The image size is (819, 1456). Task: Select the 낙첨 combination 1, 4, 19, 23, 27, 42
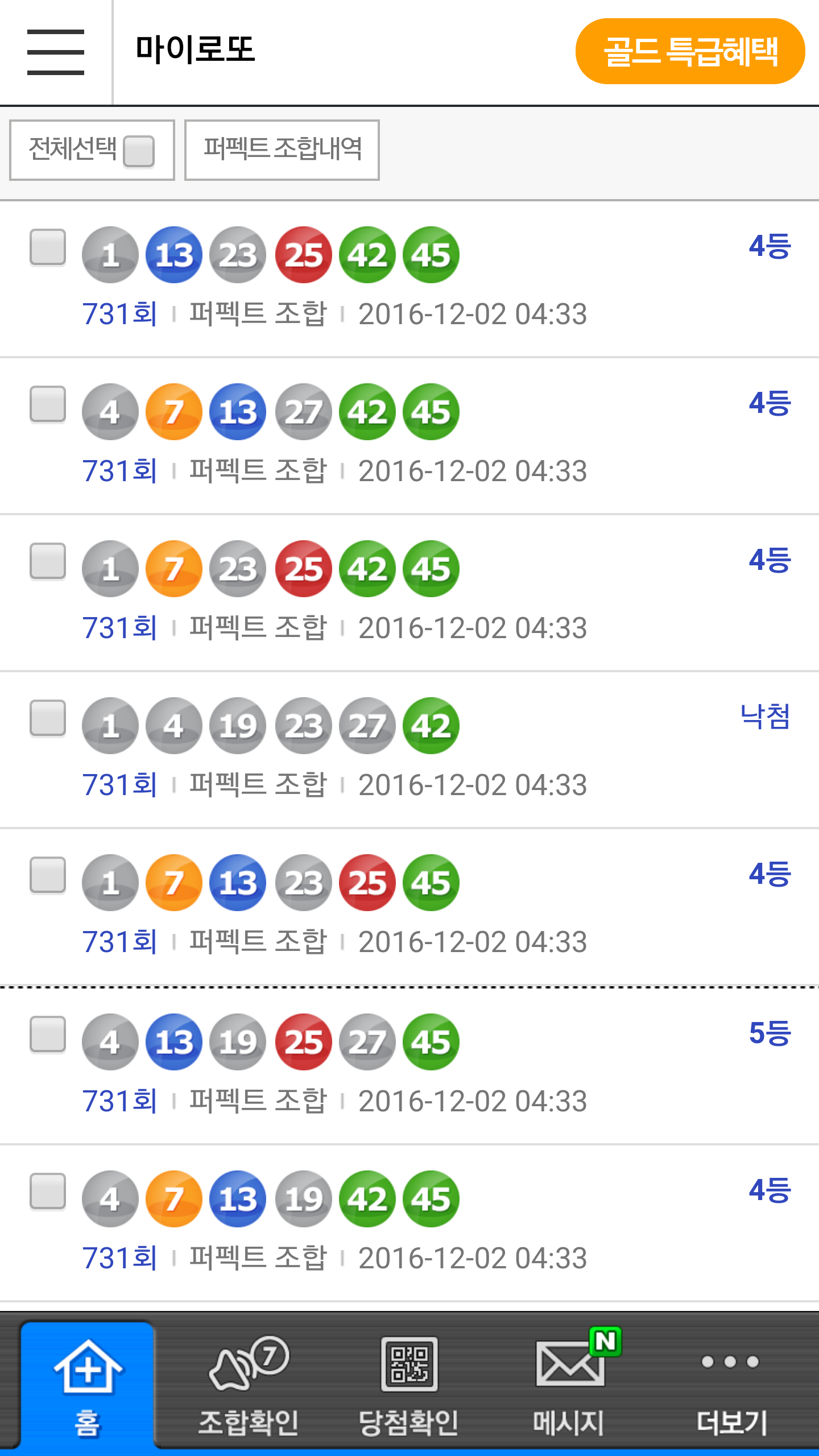(x=48, y=718)
